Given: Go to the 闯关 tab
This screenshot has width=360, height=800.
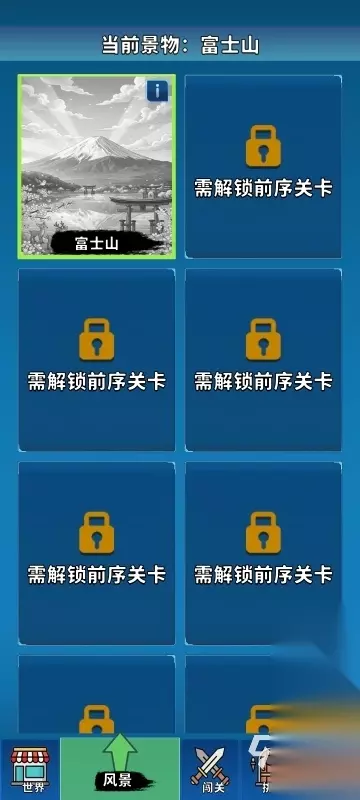Looking at the screenshot, I should coord(210,769).
